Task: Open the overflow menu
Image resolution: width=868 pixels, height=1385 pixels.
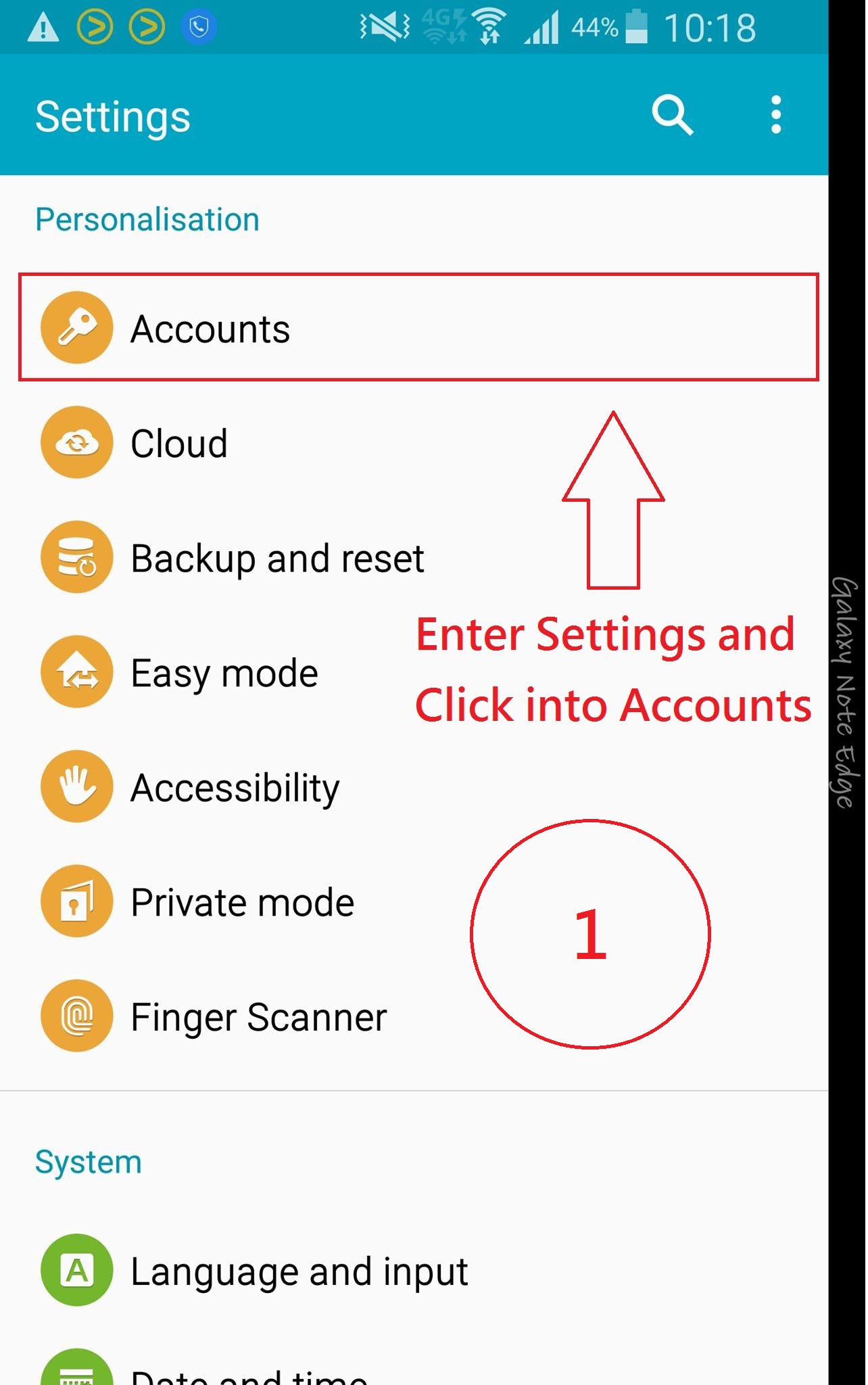Action: point(775,115)
